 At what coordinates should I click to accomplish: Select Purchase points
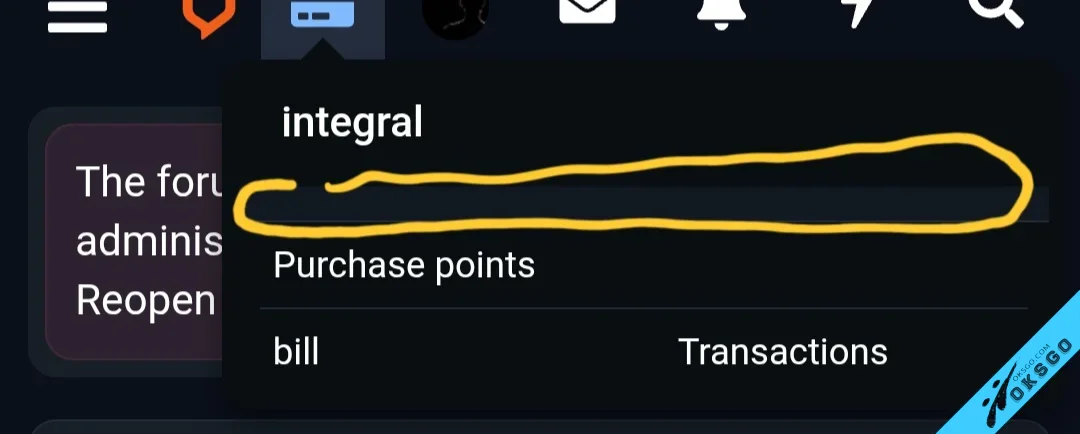point(404,266)
